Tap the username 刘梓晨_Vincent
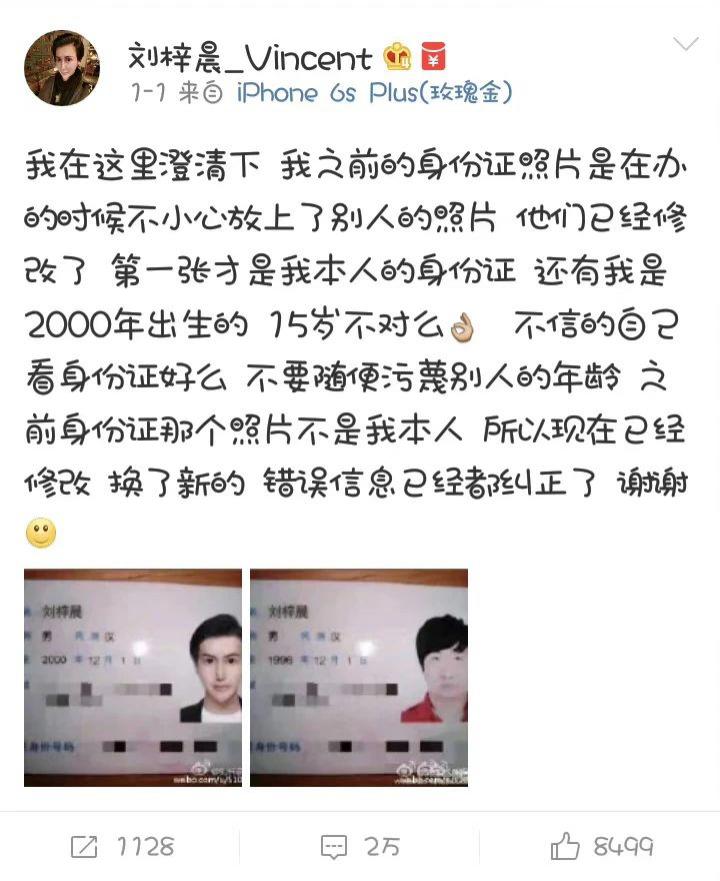720x881 pixels. [250, 57]
